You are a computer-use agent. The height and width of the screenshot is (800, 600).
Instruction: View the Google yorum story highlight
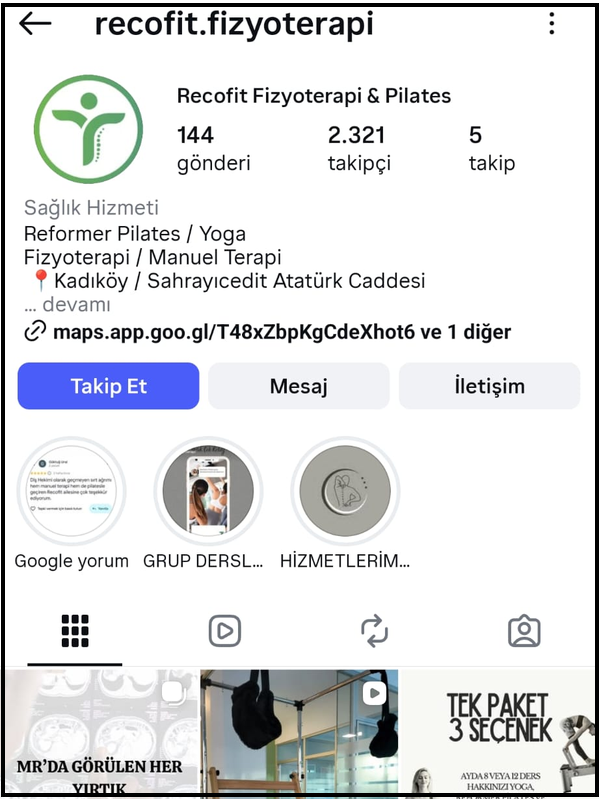click(x=70, y=490)
